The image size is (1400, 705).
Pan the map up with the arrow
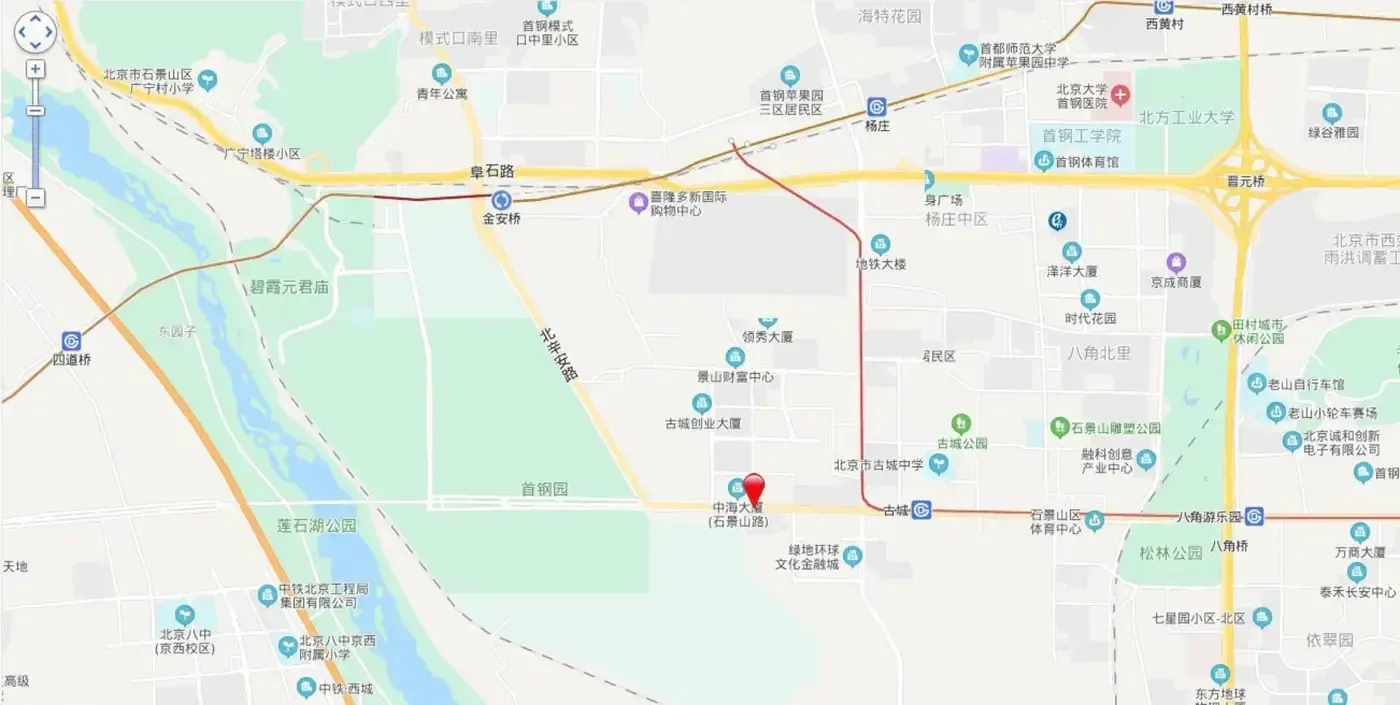pyautogui.click(x=35, y=20)
